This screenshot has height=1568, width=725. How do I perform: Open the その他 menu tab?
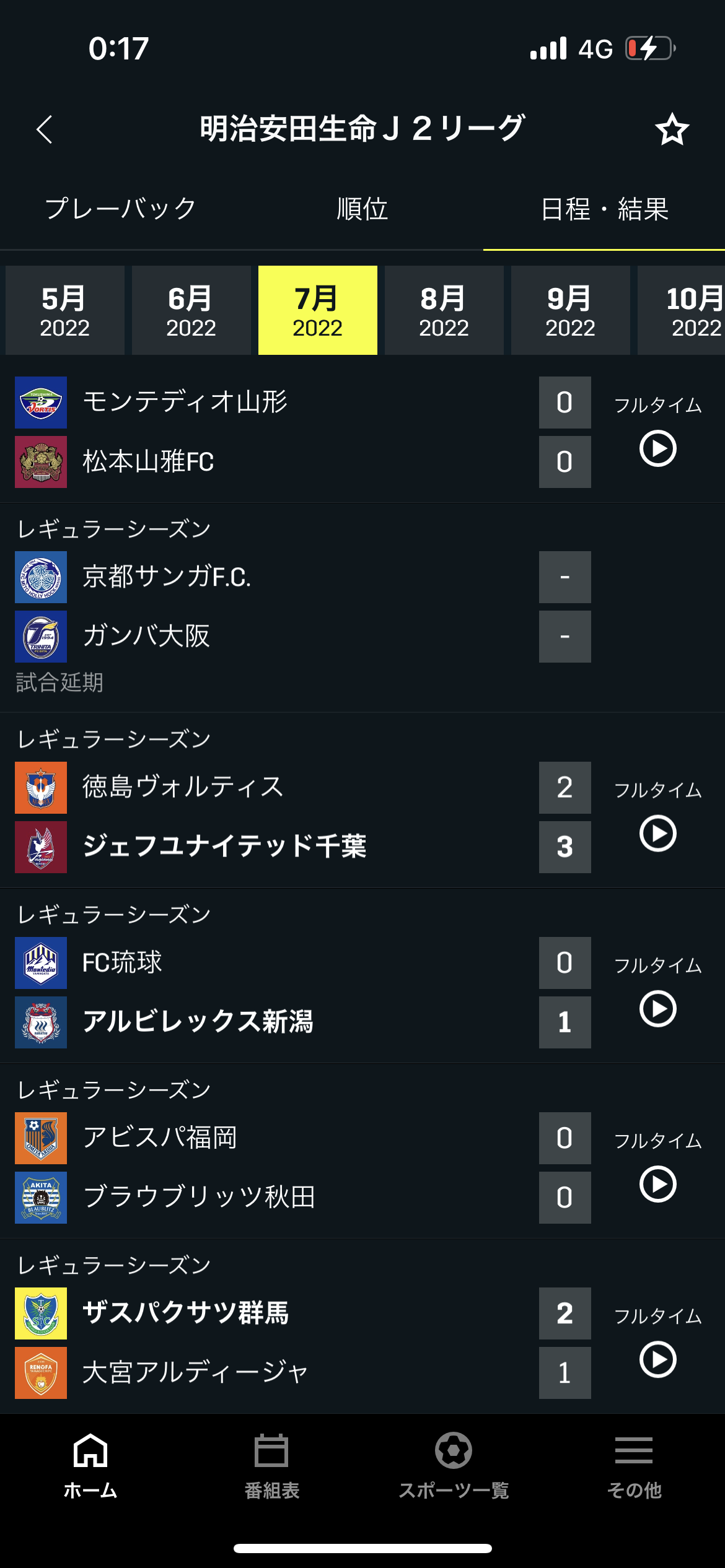pos(634,1465)
